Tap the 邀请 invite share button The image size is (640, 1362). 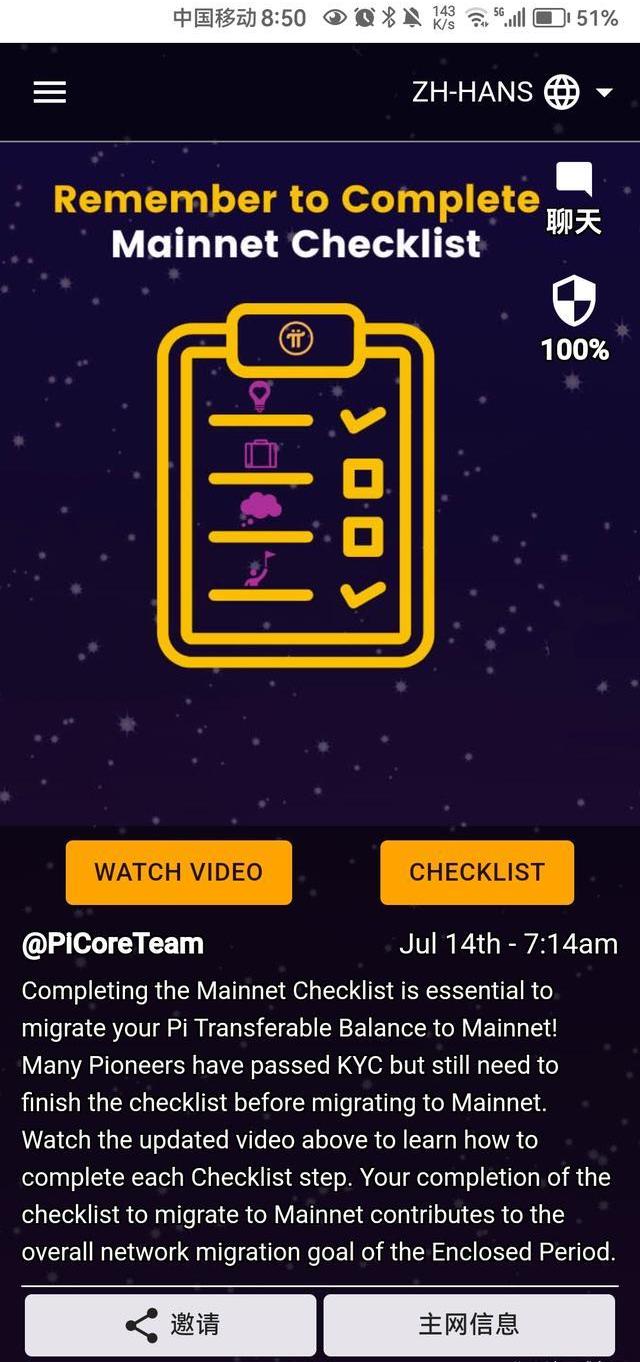click(x=171, y=1325)
